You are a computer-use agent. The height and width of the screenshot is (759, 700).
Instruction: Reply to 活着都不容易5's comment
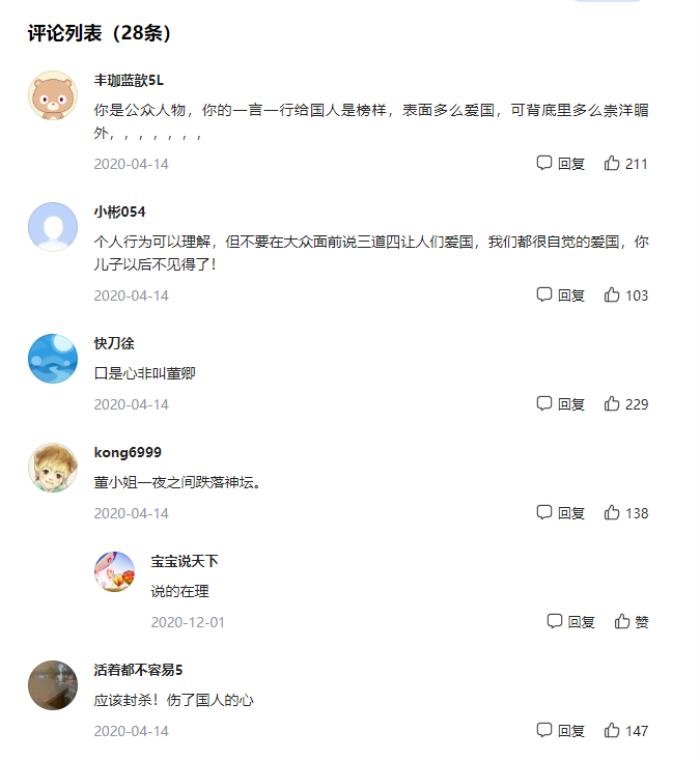point(561,731)
